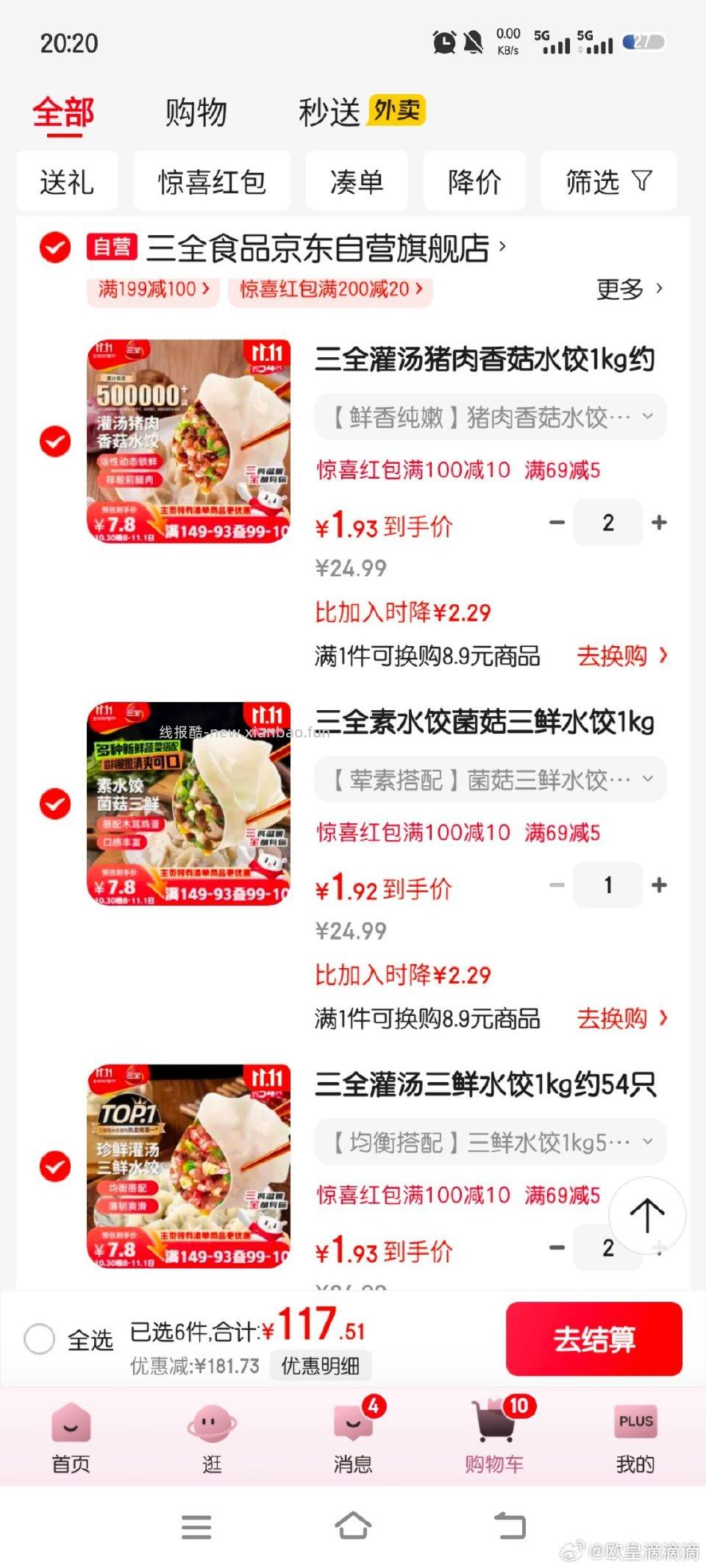The width and height of the screenshot is (706, 1568).
Task: Increase quantity of 三全素水饺菌菇三鲜水饺
Action: click(x=660, y=885)
